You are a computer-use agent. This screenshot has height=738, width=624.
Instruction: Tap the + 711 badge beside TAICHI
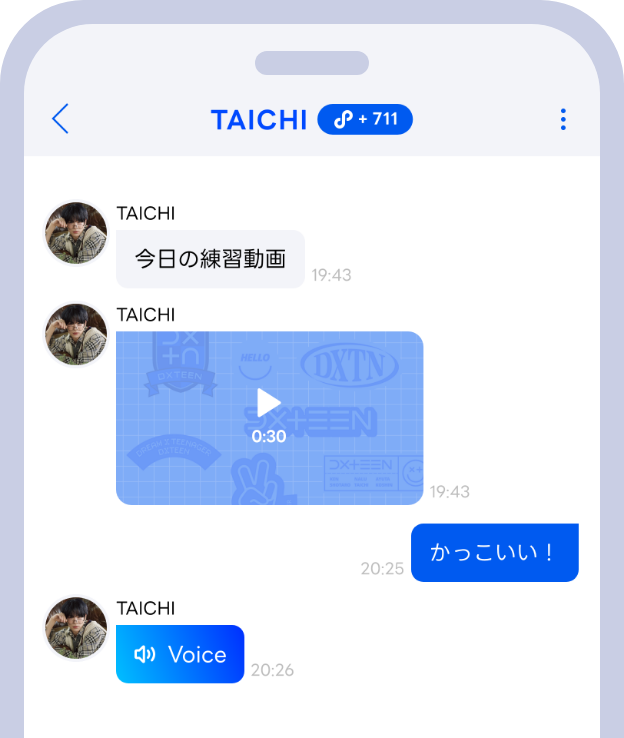pyautogui.click(x=365, y=120)
